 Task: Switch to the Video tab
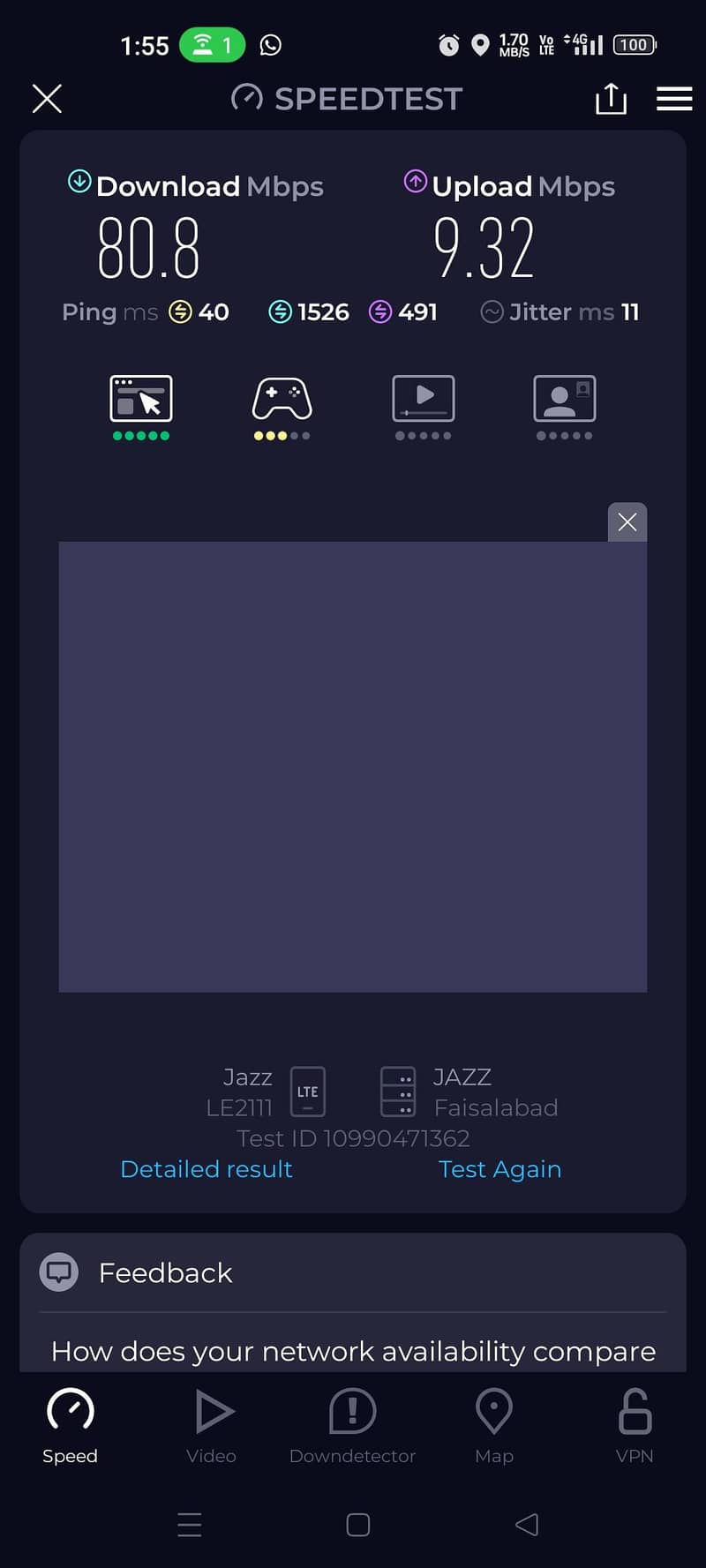(x=212, y=1425)
